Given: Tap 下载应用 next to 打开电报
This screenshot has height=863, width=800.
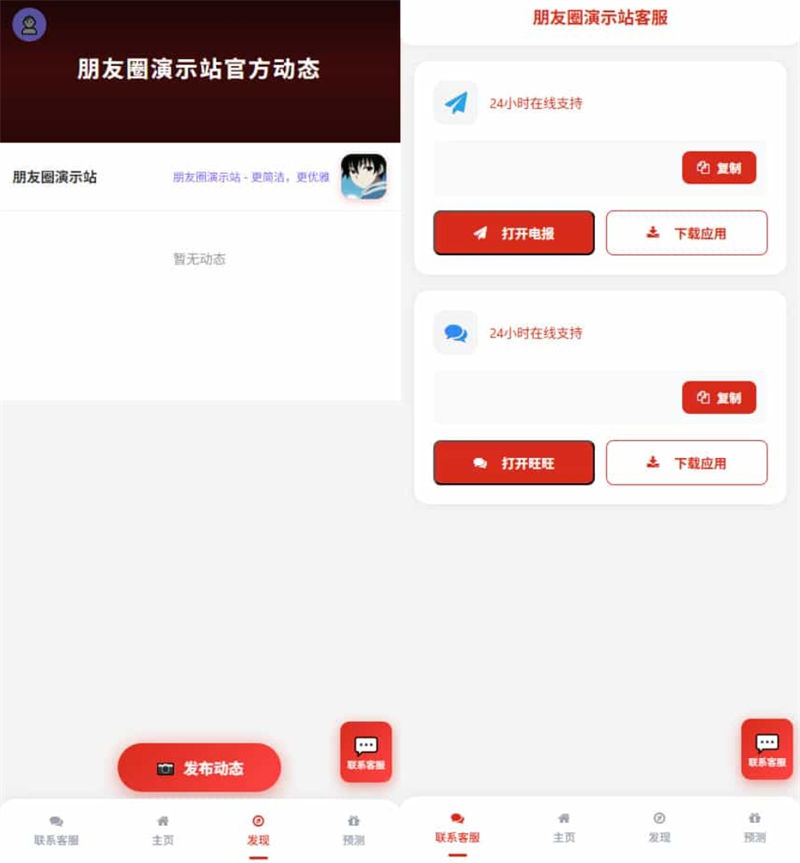Looking at the screenshot, I should click(x=687, y=233).
